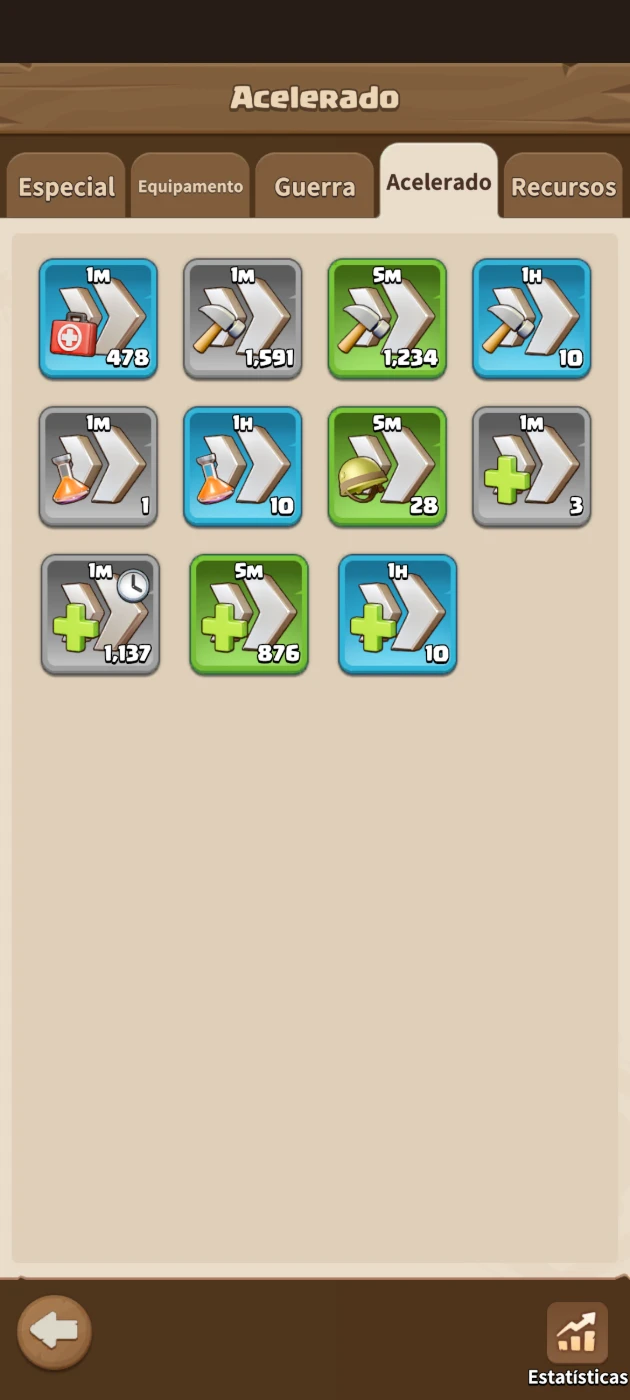Switch to the Guerra tab
This screenshot has width=630, height=1400.
[x=314, y=187]
